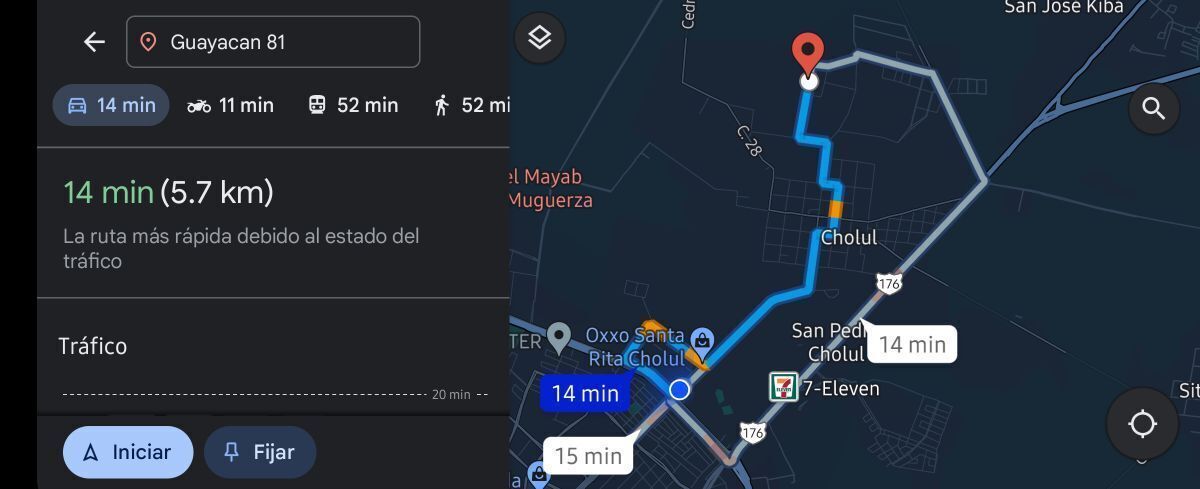Open the 7-Eleven place marker
1200x489 pixels.
tap(783, 388)
